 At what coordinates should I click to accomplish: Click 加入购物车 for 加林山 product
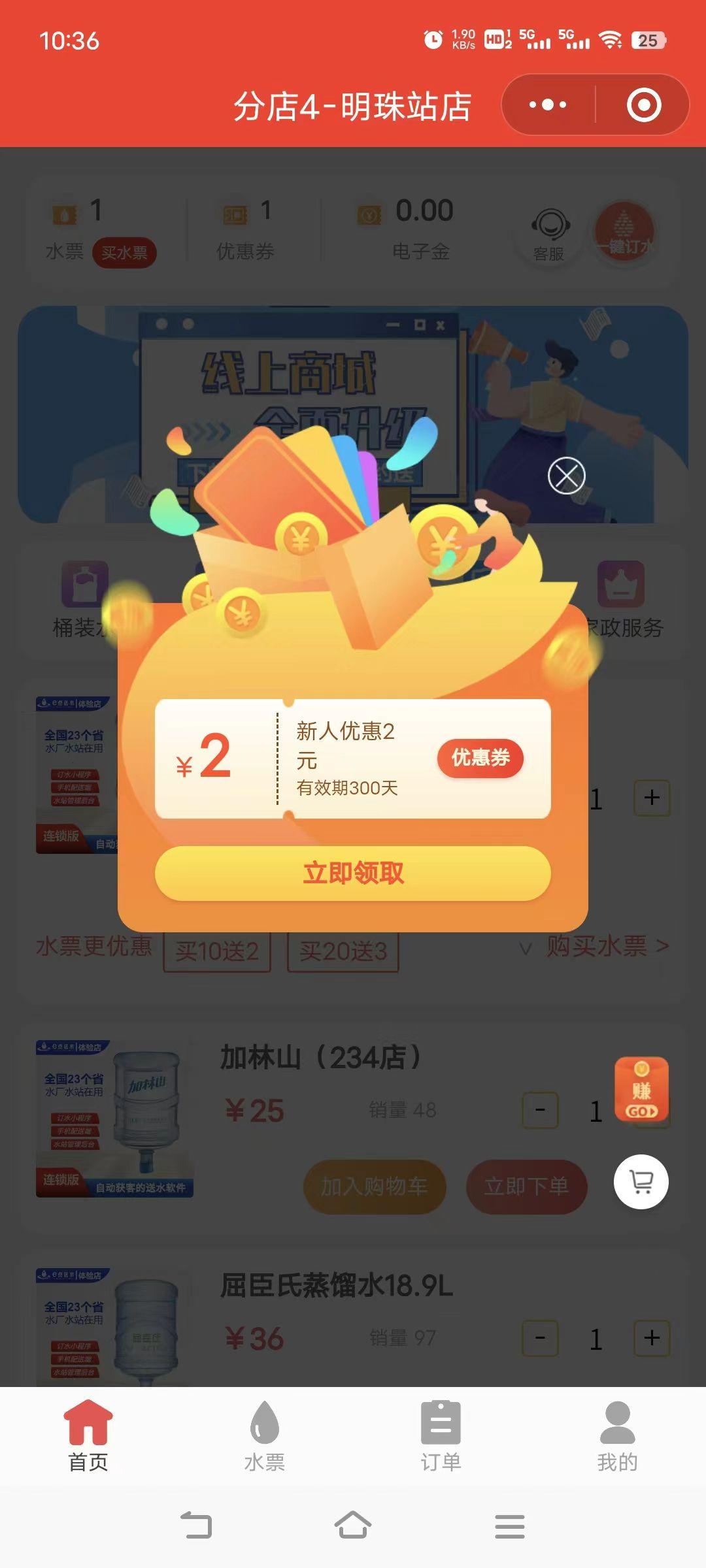point(375,1187)
